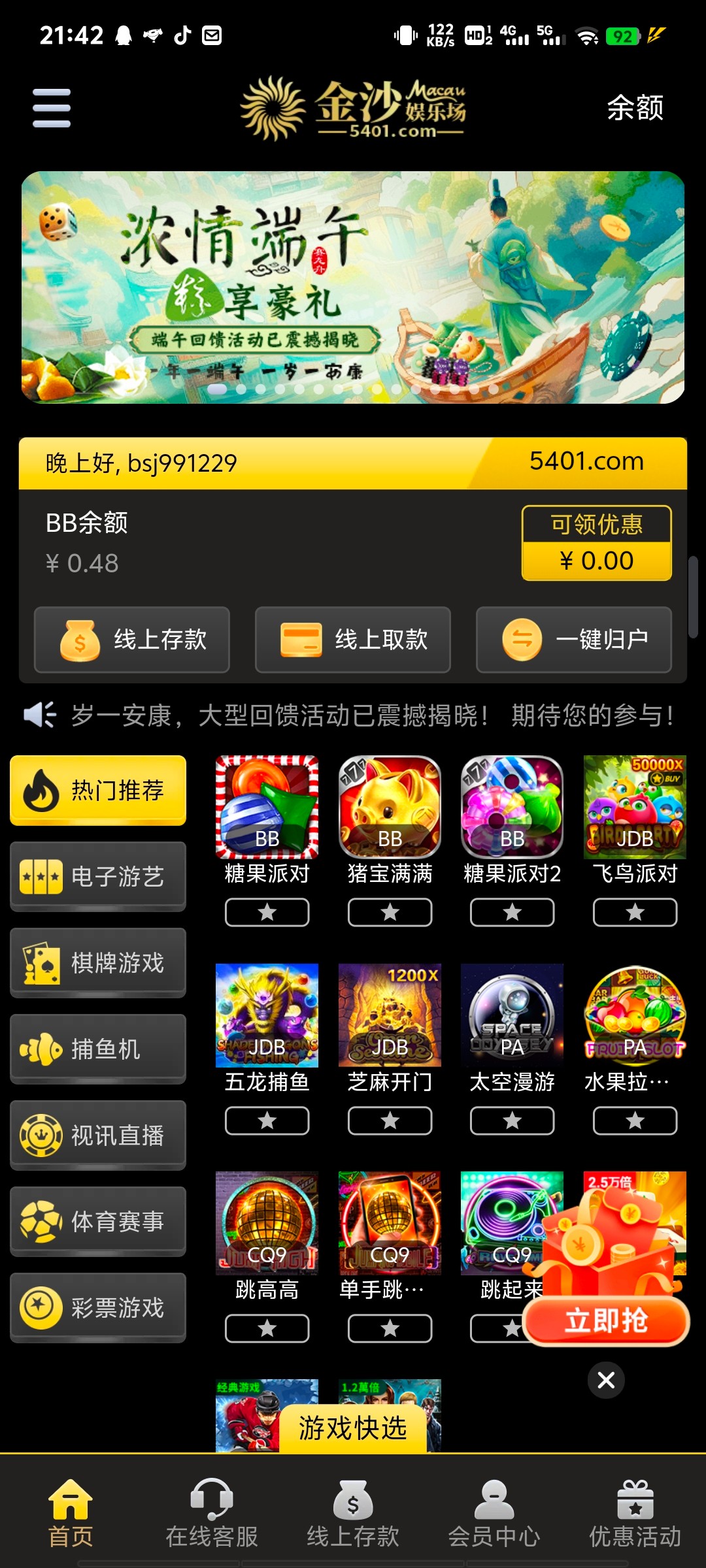Image resolution: width=706 pixels, height=1568 pixels.
Task: Switch to 视讯直播 live games
Action: click(98, 1135)
